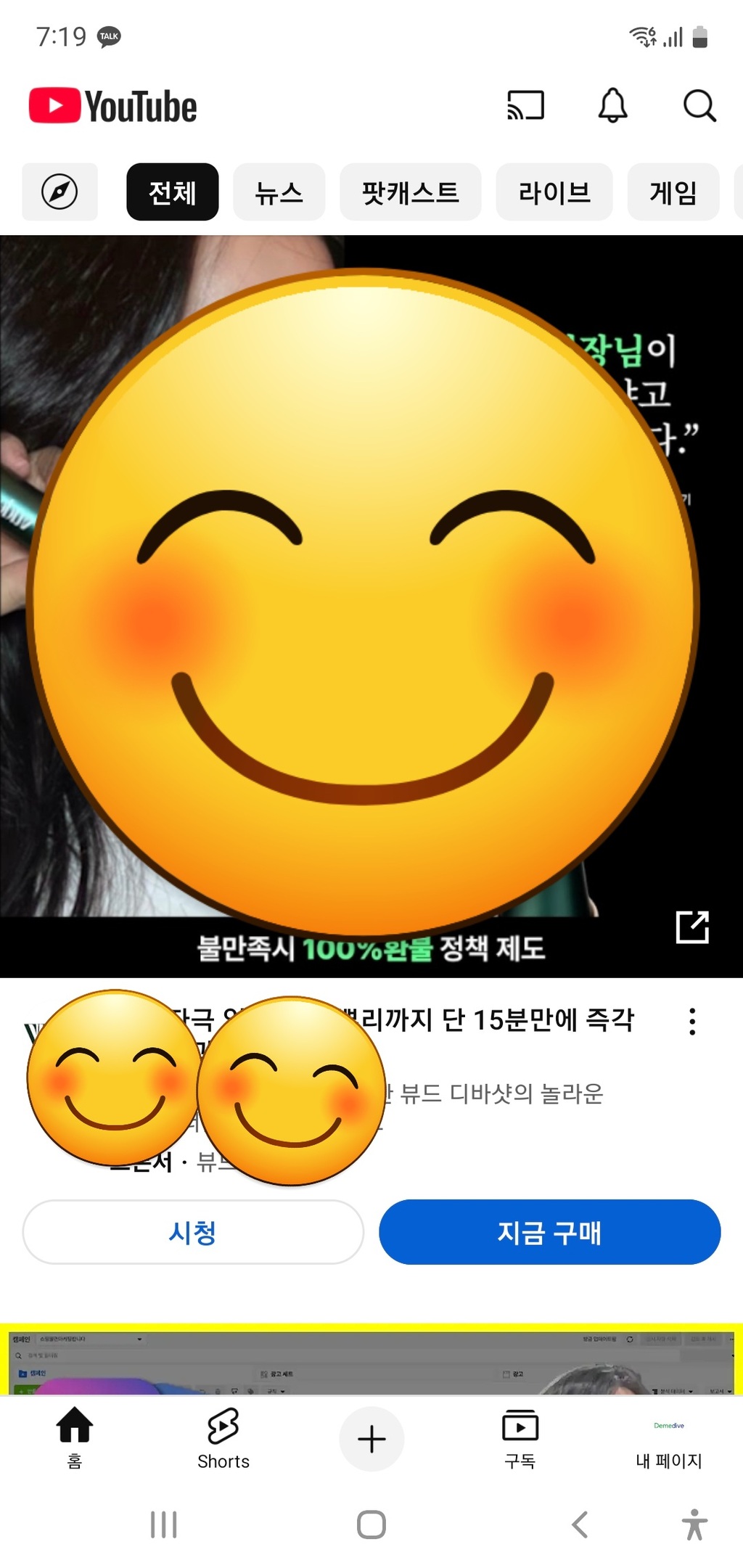Open the 구독 subscriptions tab
The image size is (743, 1568).
520,1437
